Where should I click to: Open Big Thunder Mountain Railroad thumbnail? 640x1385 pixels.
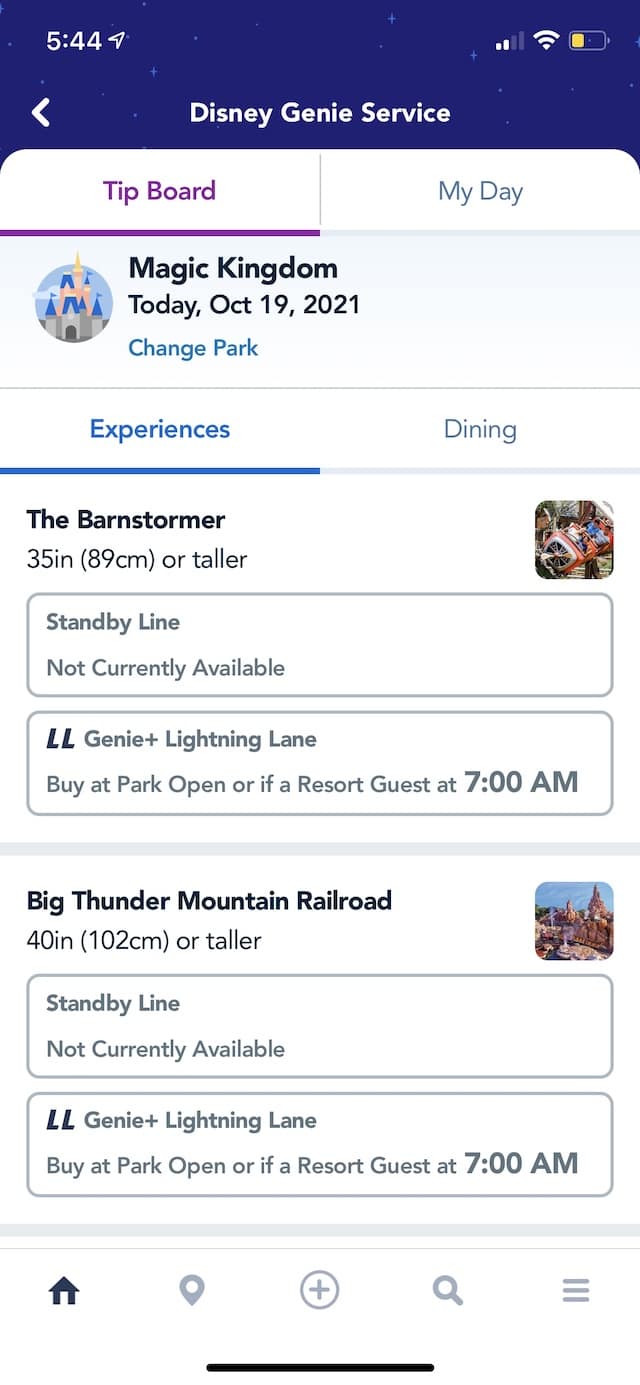(574, 921)
